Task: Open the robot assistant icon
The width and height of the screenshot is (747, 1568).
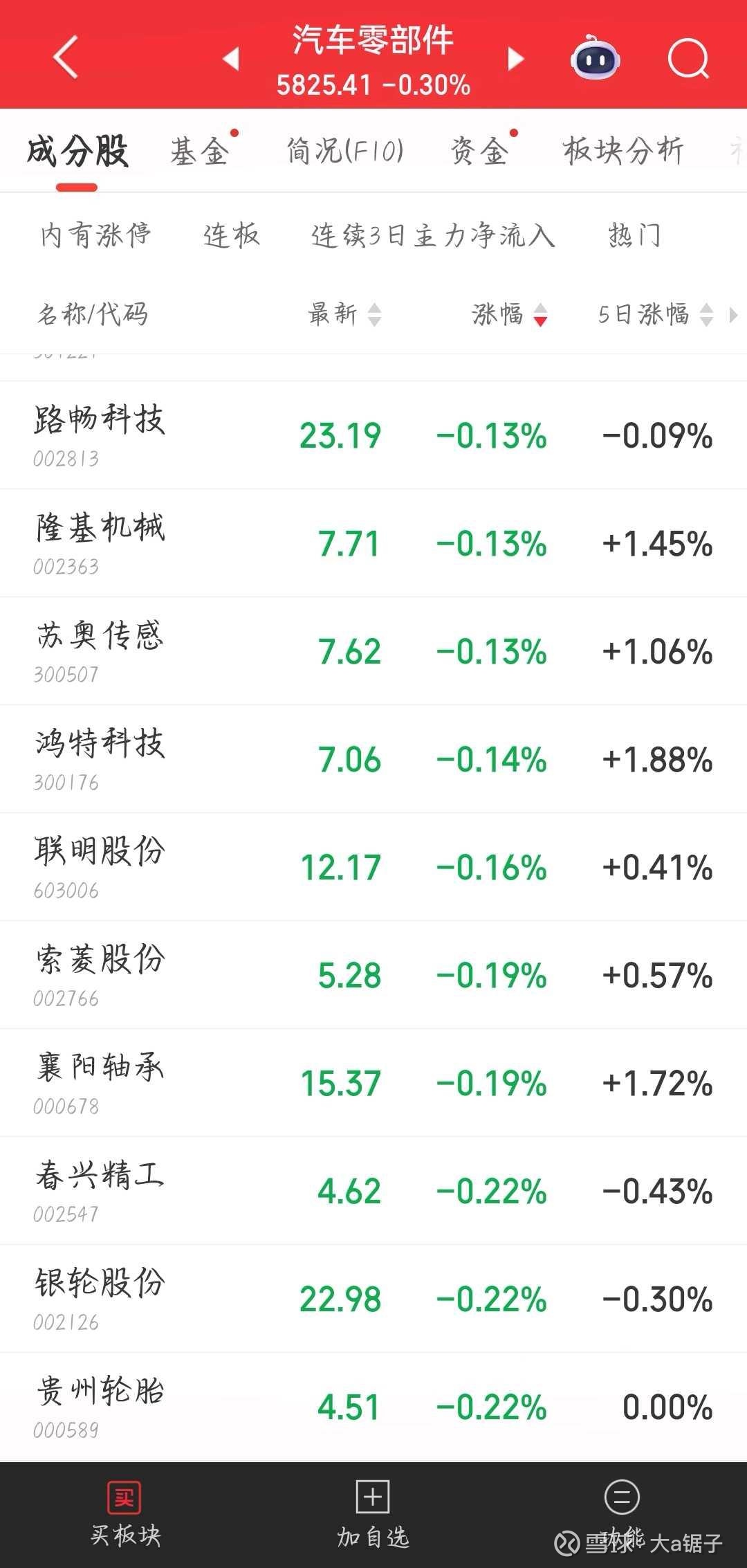Action: (x=596, y=58)
